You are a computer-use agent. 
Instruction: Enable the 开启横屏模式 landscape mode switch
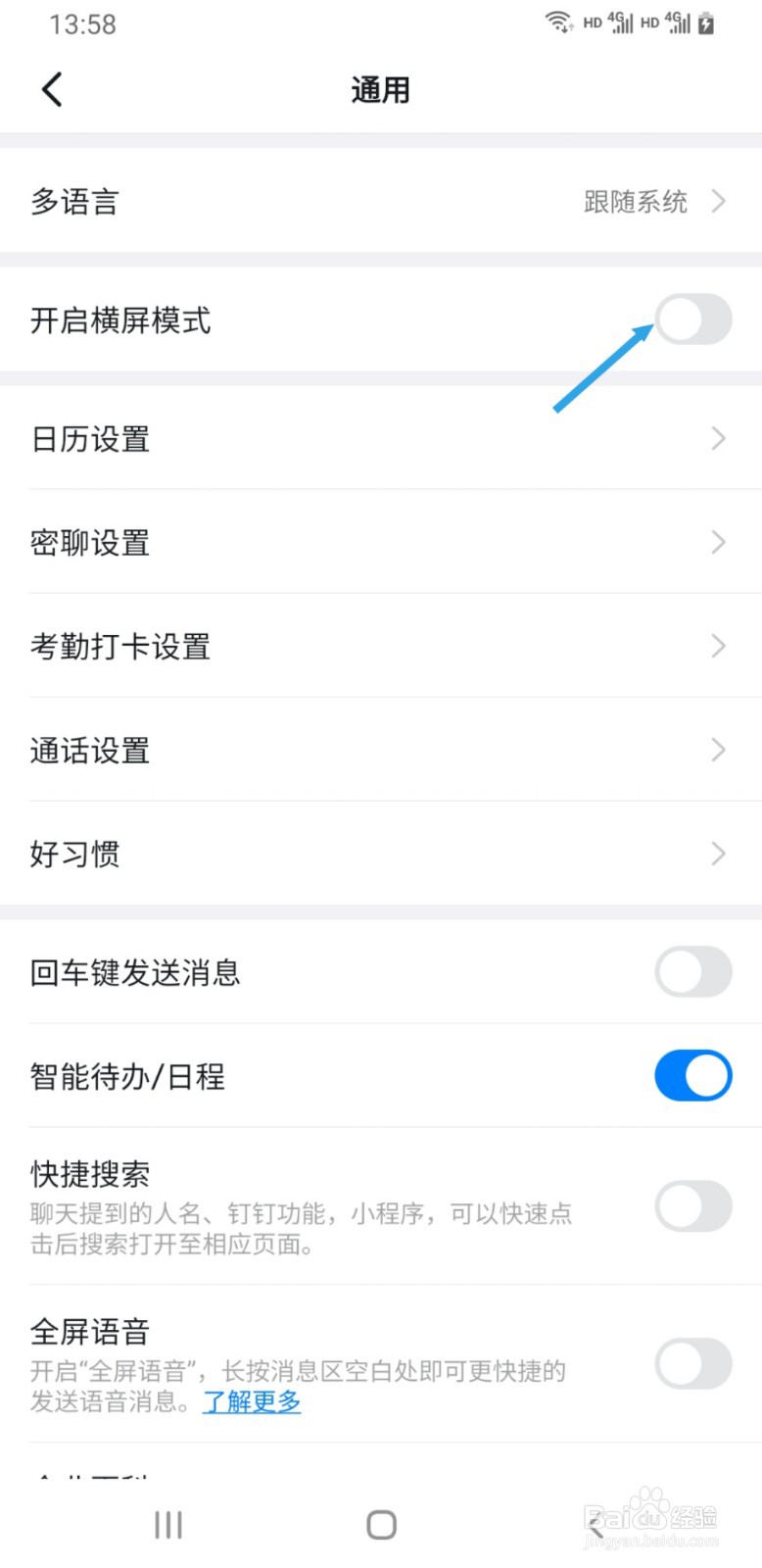[692, 320]
